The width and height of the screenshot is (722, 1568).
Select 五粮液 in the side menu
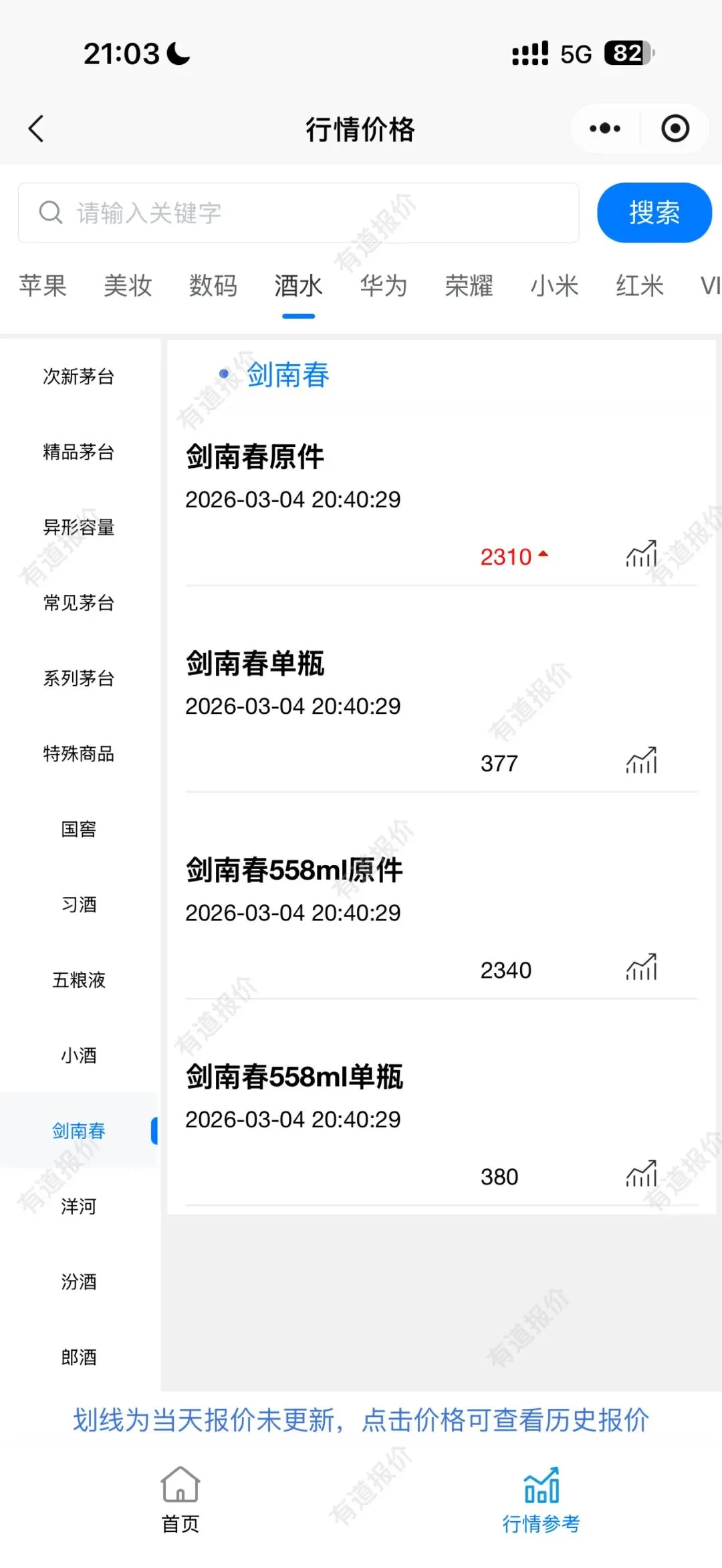click(x=79, y=980)
